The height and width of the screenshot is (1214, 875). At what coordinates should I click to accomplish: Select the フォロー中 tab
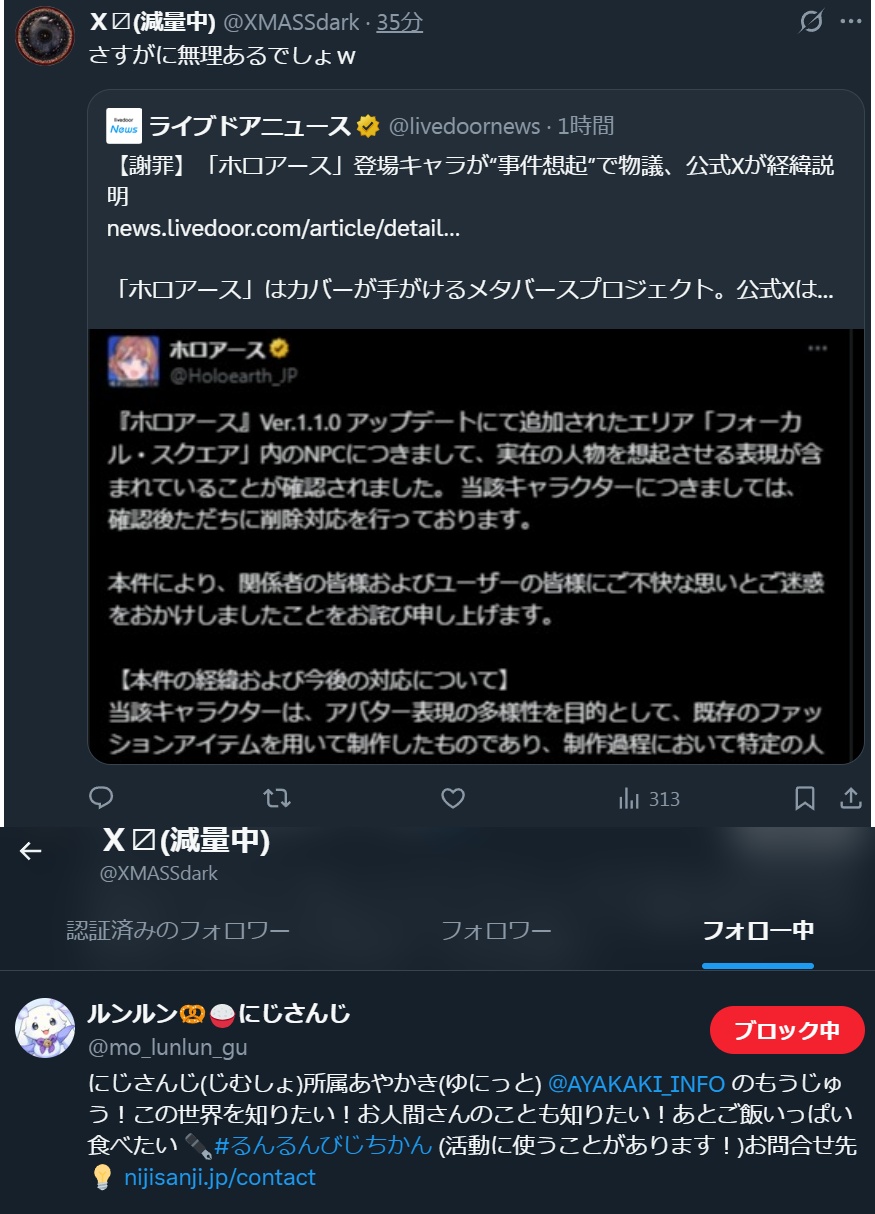coord(758,931)
